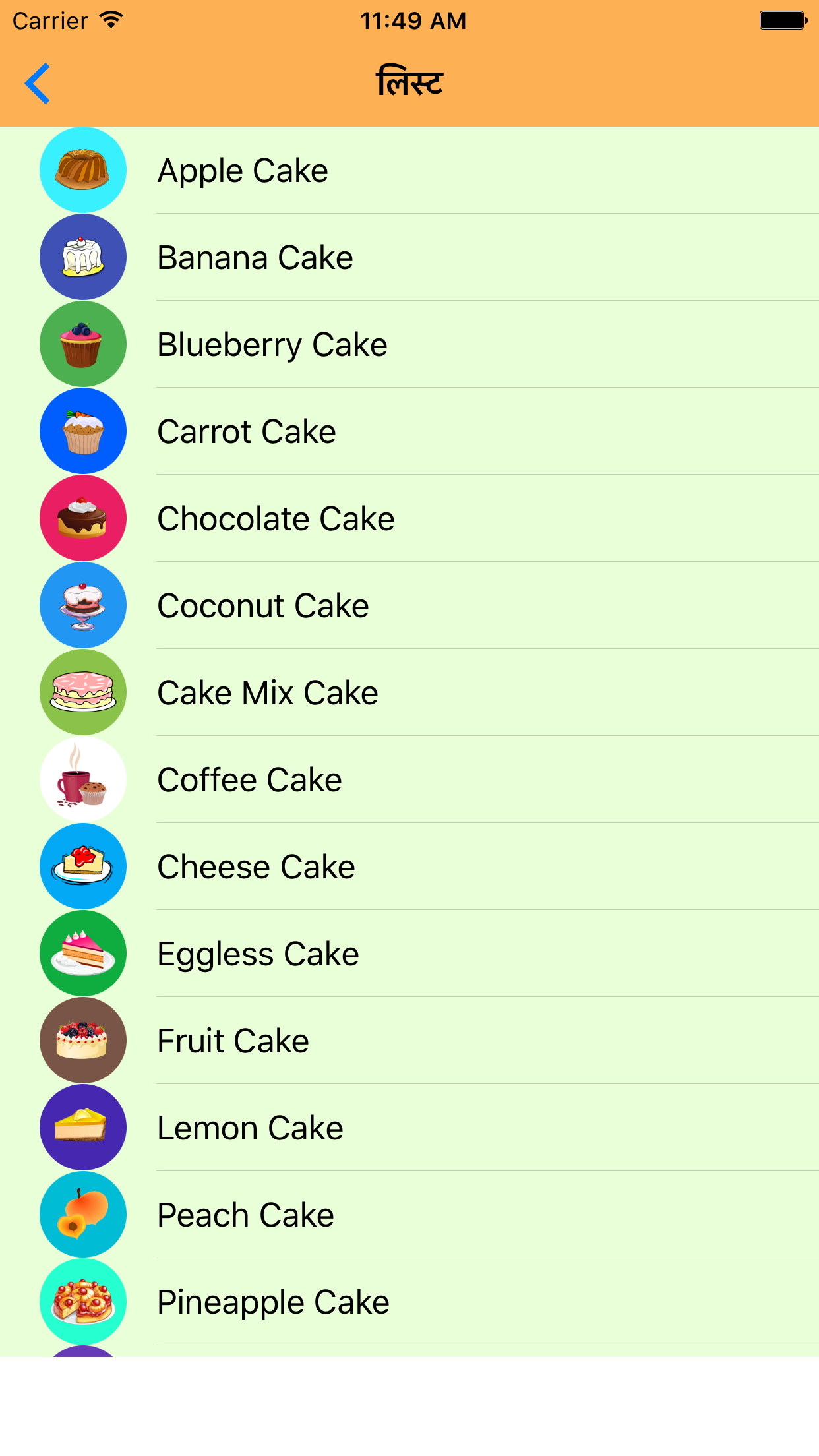Select the Lemon Cake wedge icon
The height and width of the screenshot is (1456, 819).
[x=82, y=1128]
